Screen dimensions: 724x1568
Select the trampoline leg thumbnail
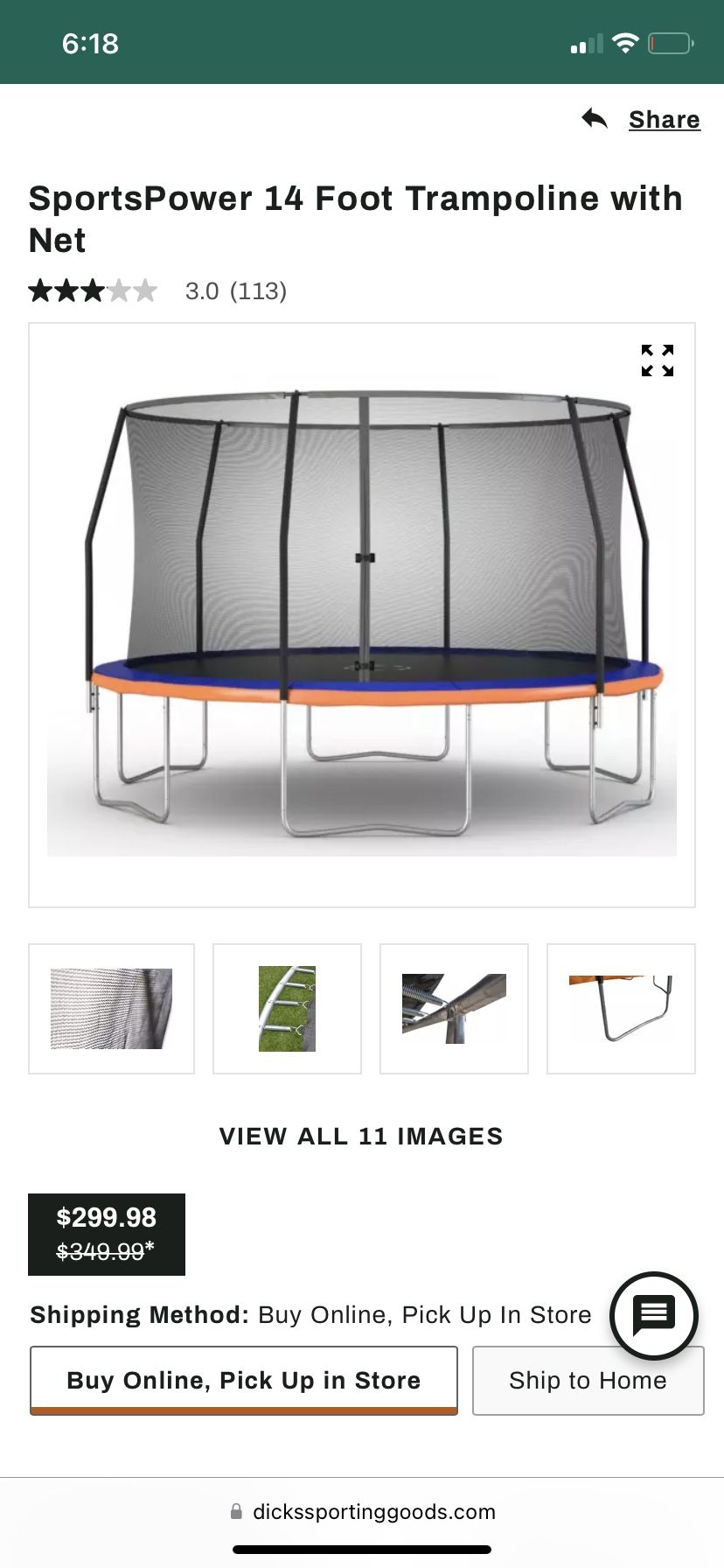point(621,1009)
